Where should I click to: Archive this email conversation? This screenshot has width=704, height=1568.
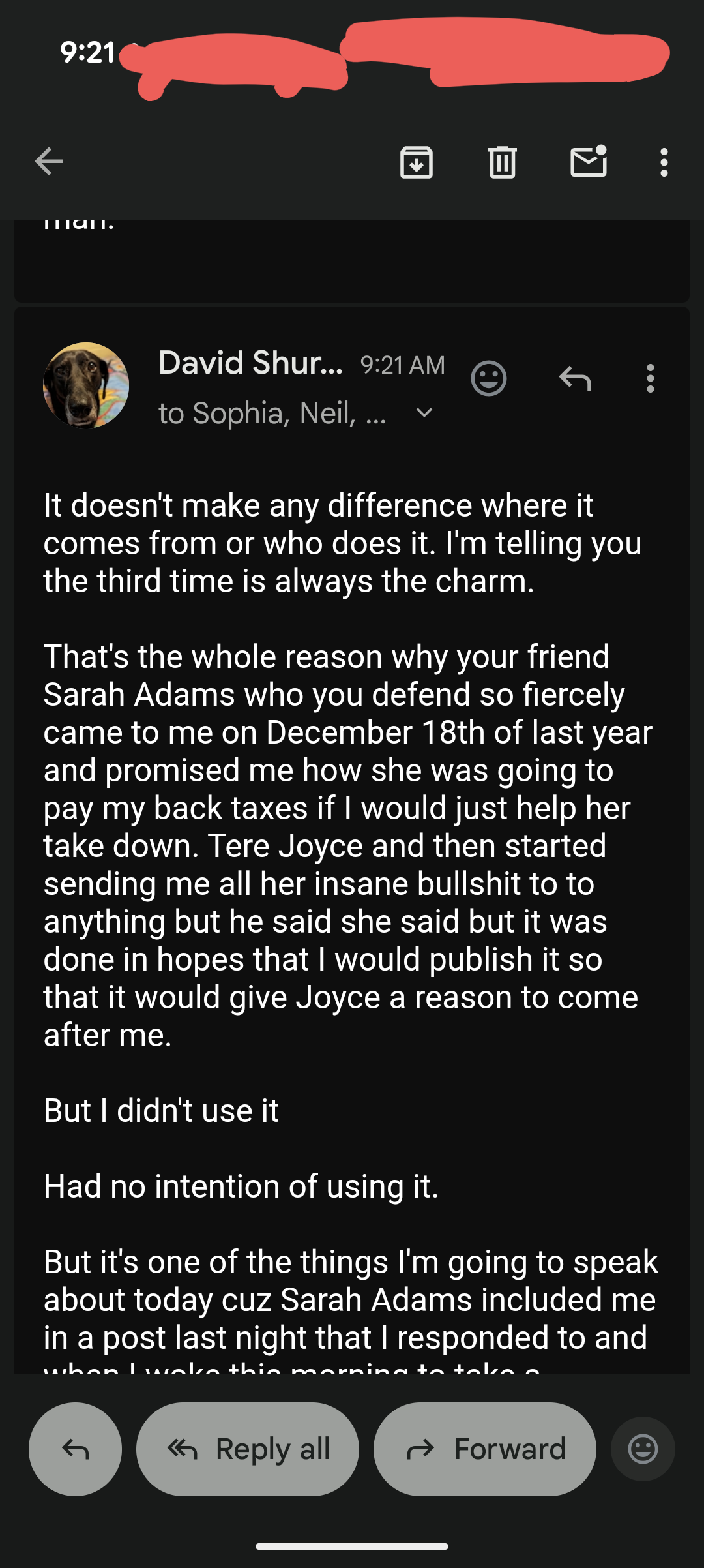pyautogui.click(x=417, y=162)
